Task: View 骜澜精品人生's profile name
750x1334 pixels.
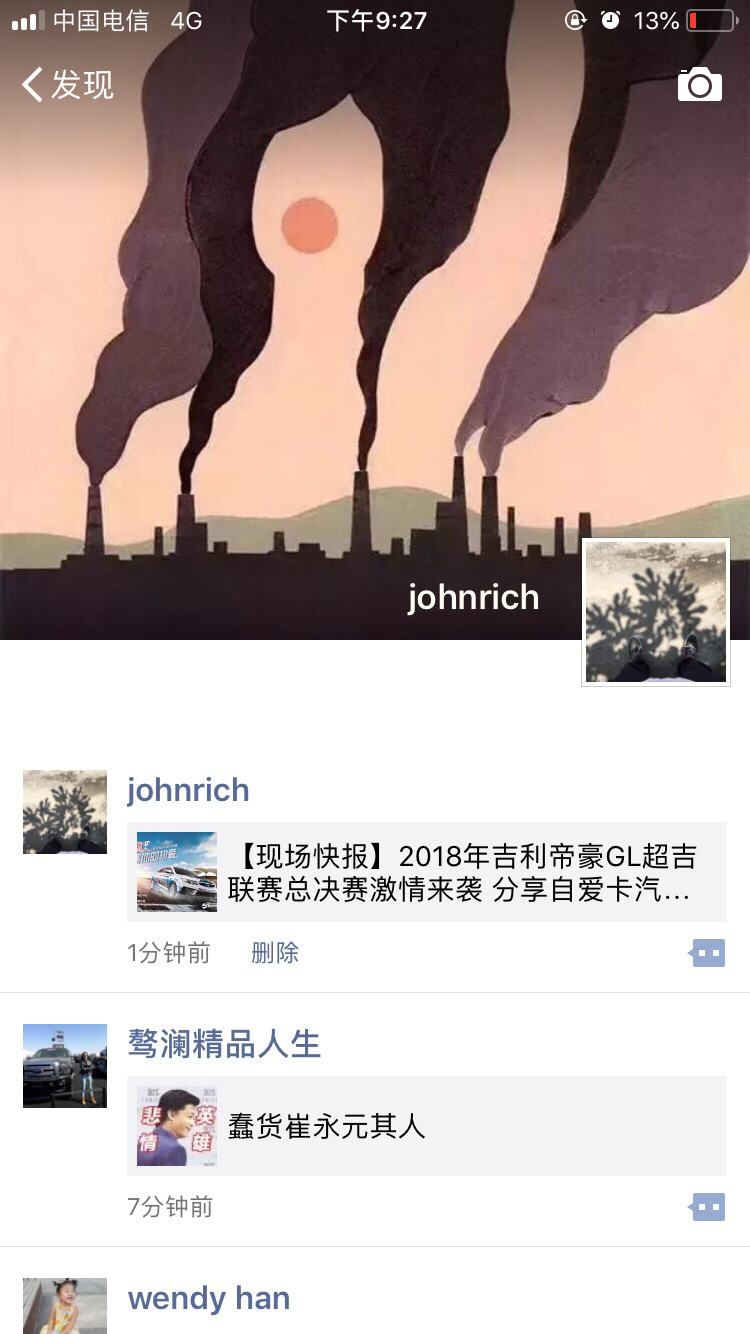Action: coord(224,1044)
